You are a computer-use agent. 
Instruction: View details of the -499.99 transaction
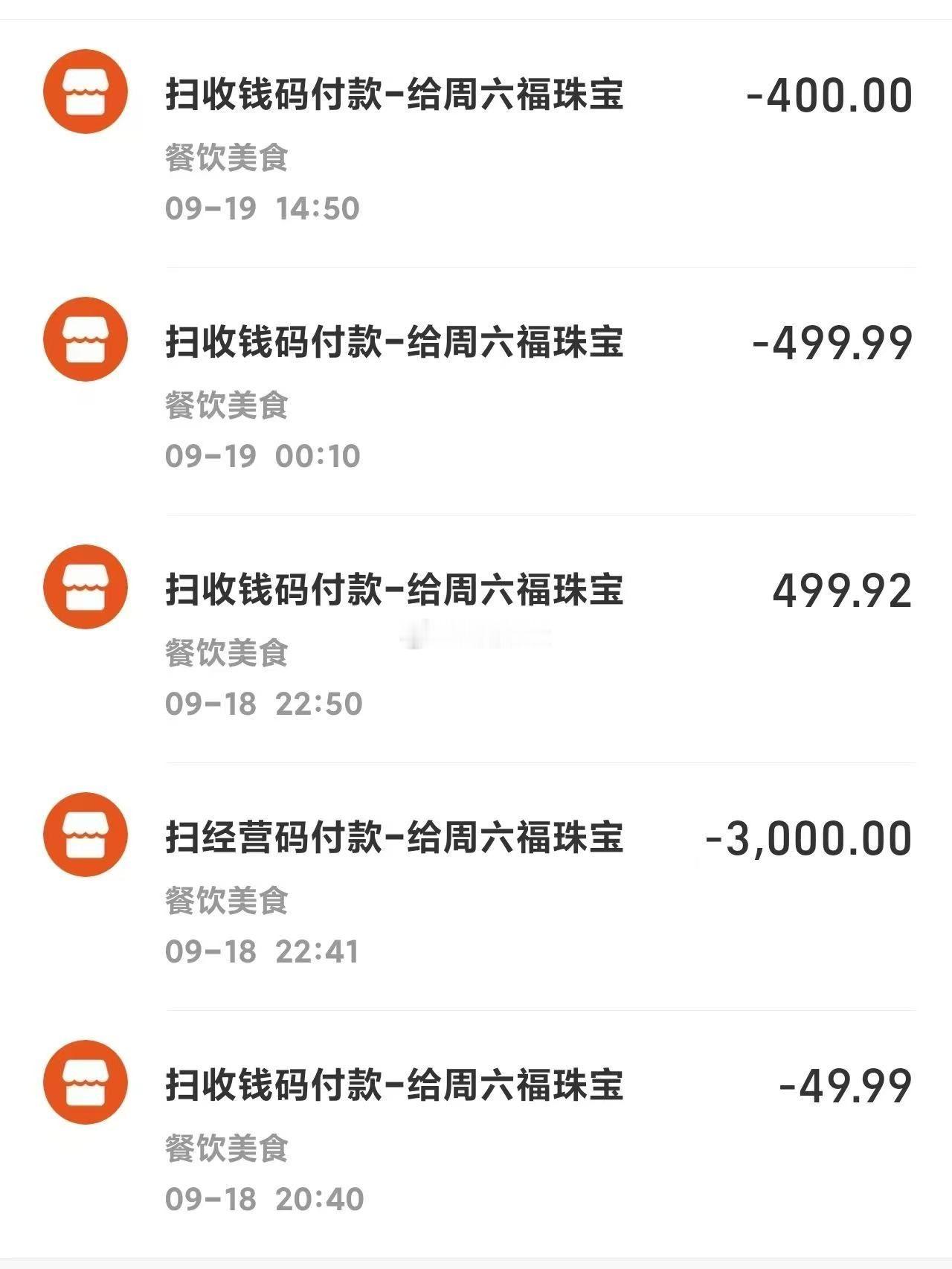(x=476, y=391)
